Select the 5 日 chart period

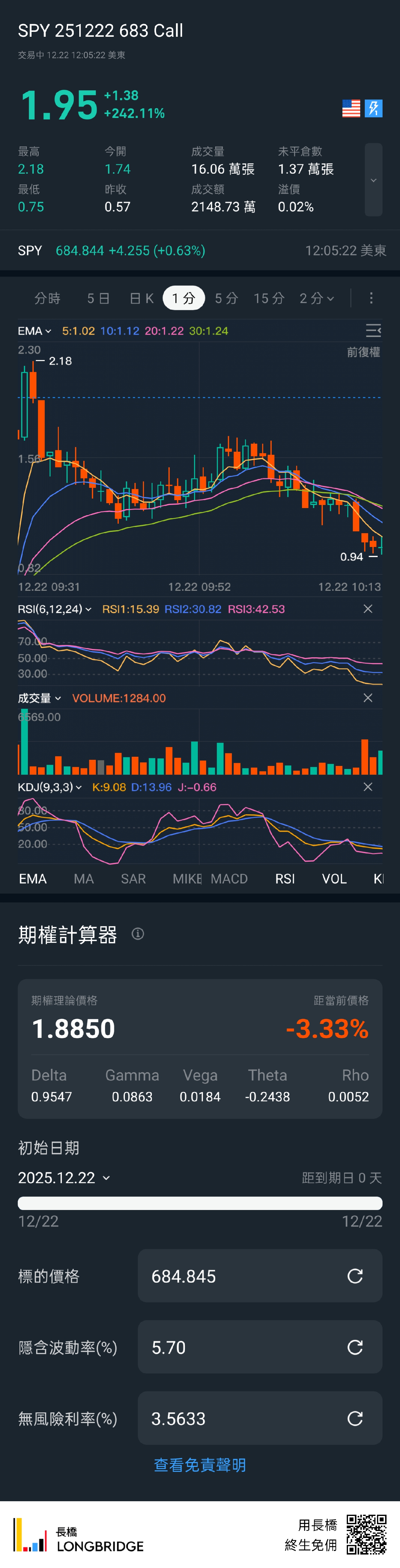[98, 298]
